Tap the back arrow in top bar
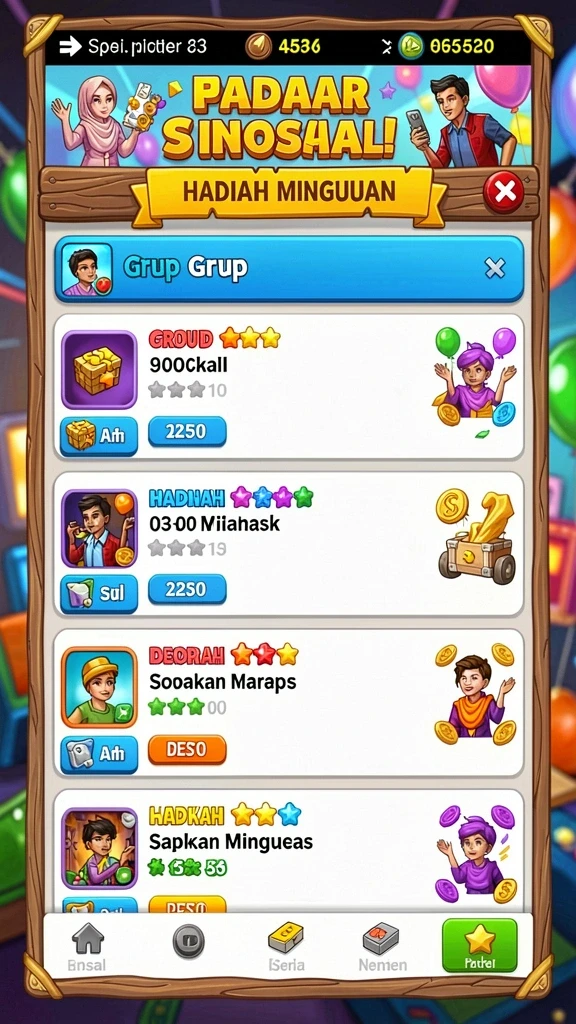This screenshot has height=1024, width=576. coord(70,46)
